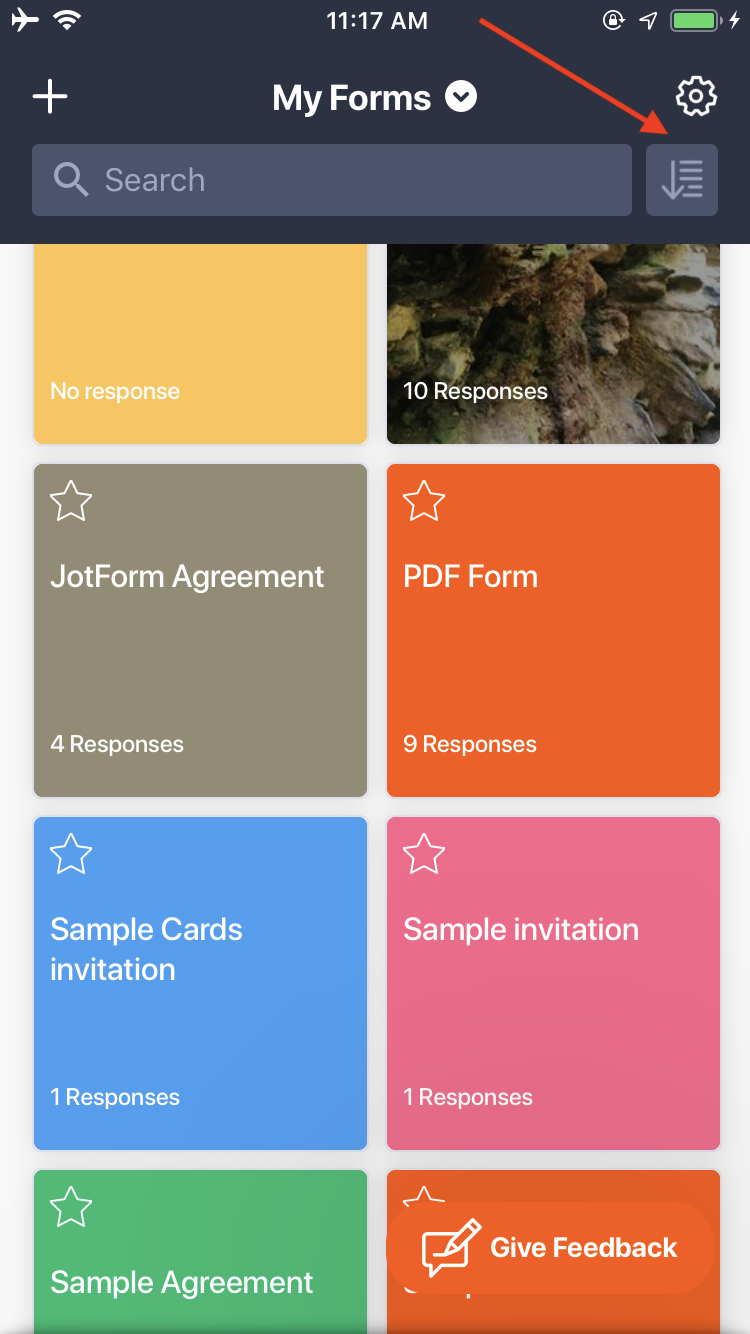
Task: Star the JotForm Agreement form
Action: point(71,501)
